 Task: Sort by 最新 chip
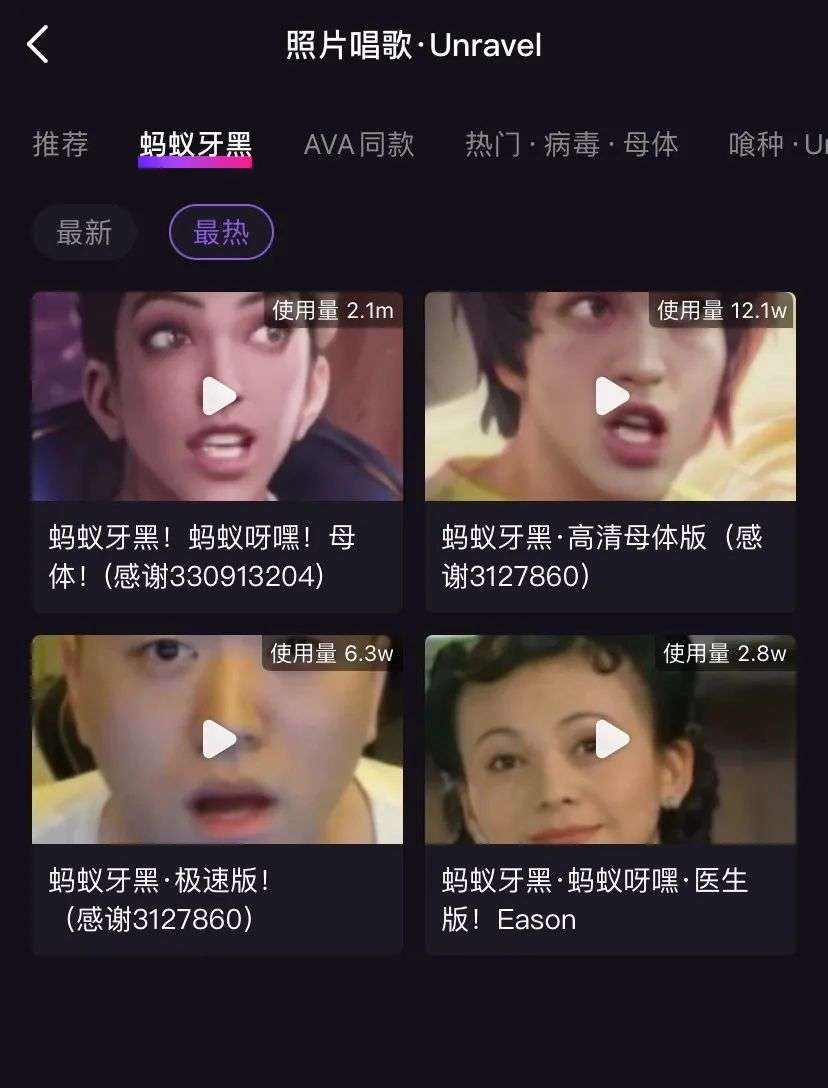pyautogui.click(x=84, y=233)
